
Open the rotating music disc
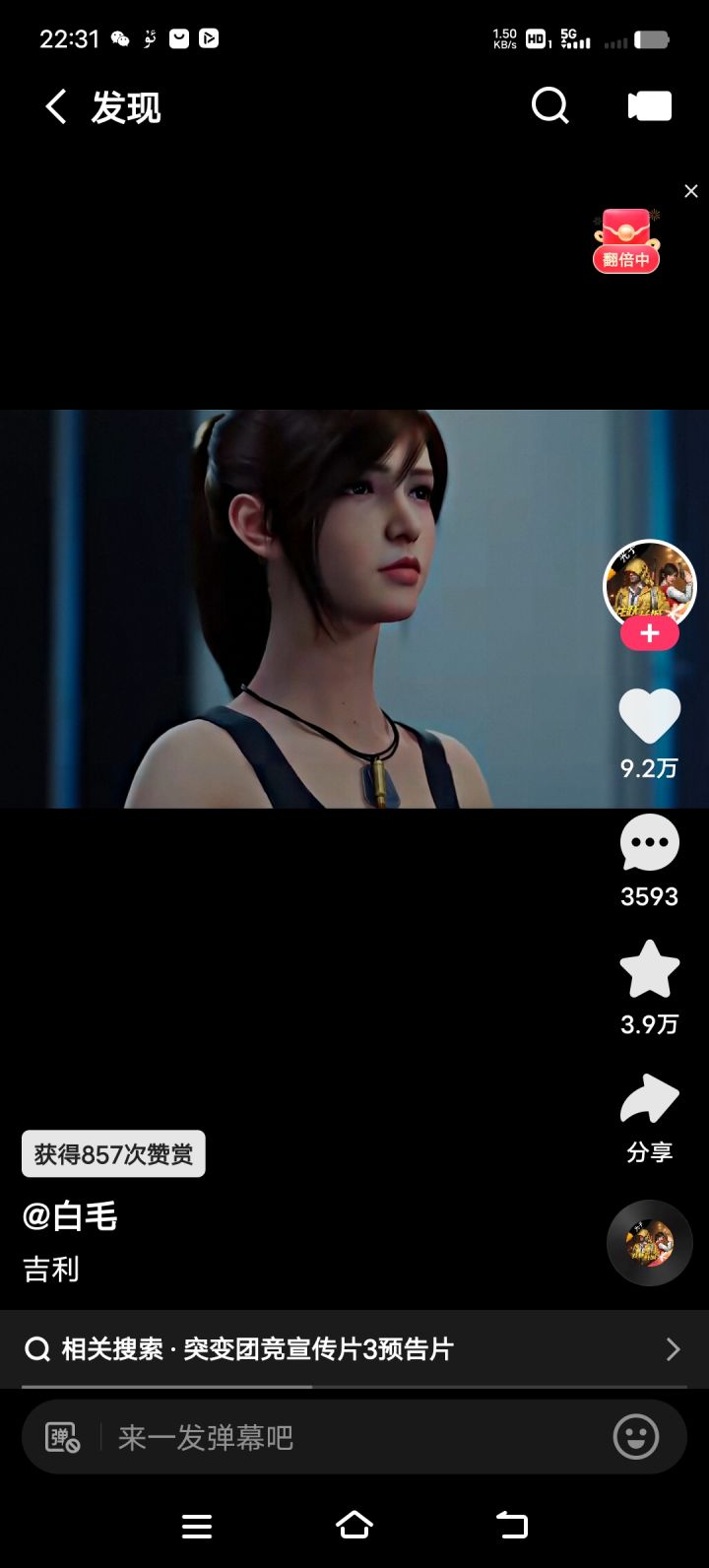(x=648, y=1243)
